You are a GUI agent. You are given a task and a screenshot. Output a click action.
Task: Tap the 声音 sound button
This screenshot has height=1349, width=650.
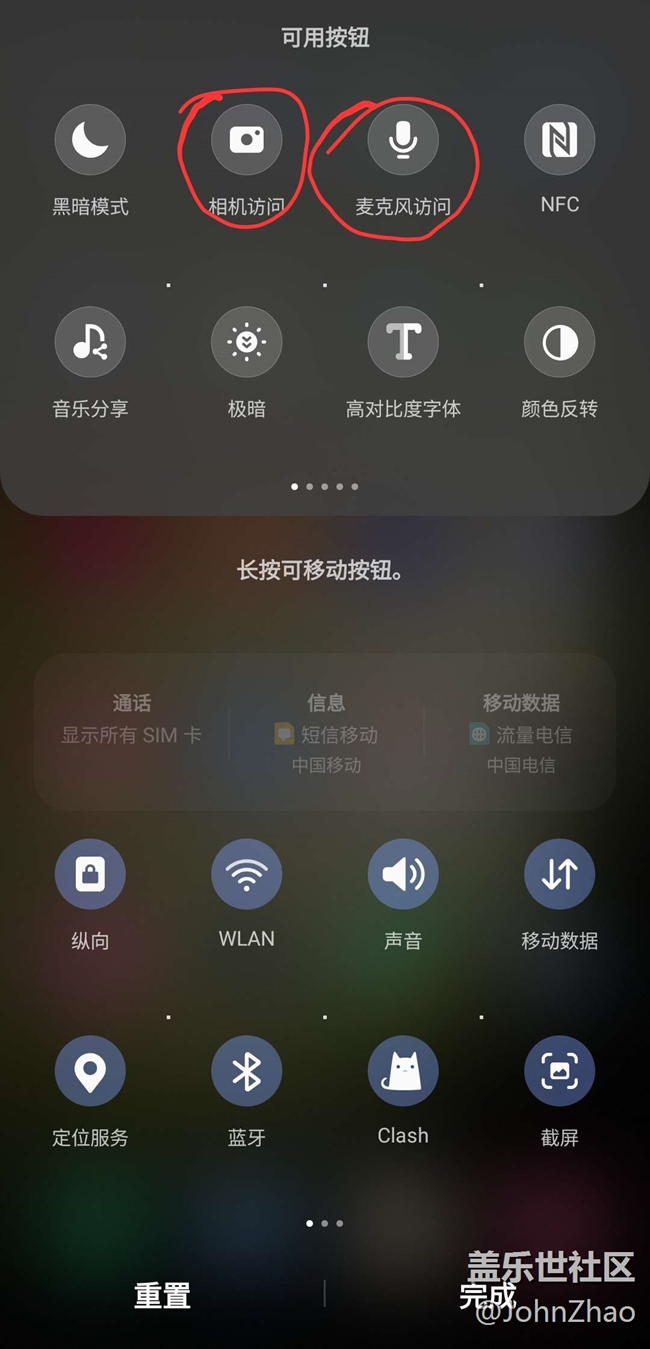(x=403, y=874)
